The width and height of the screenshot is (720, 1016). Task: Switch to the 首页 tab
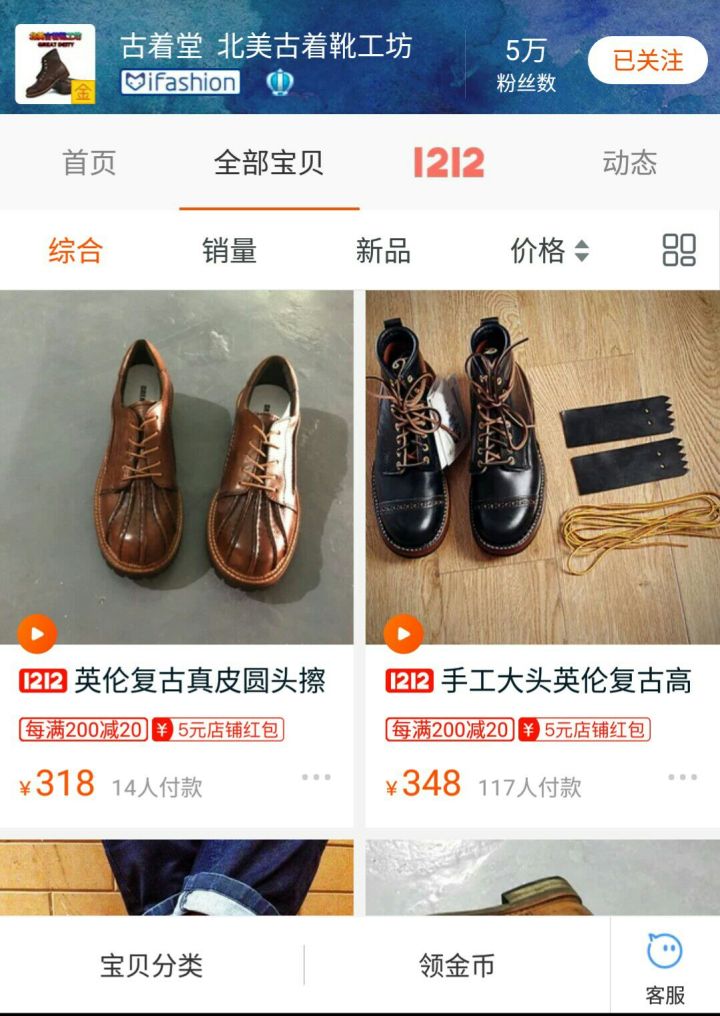pos(89,163)
